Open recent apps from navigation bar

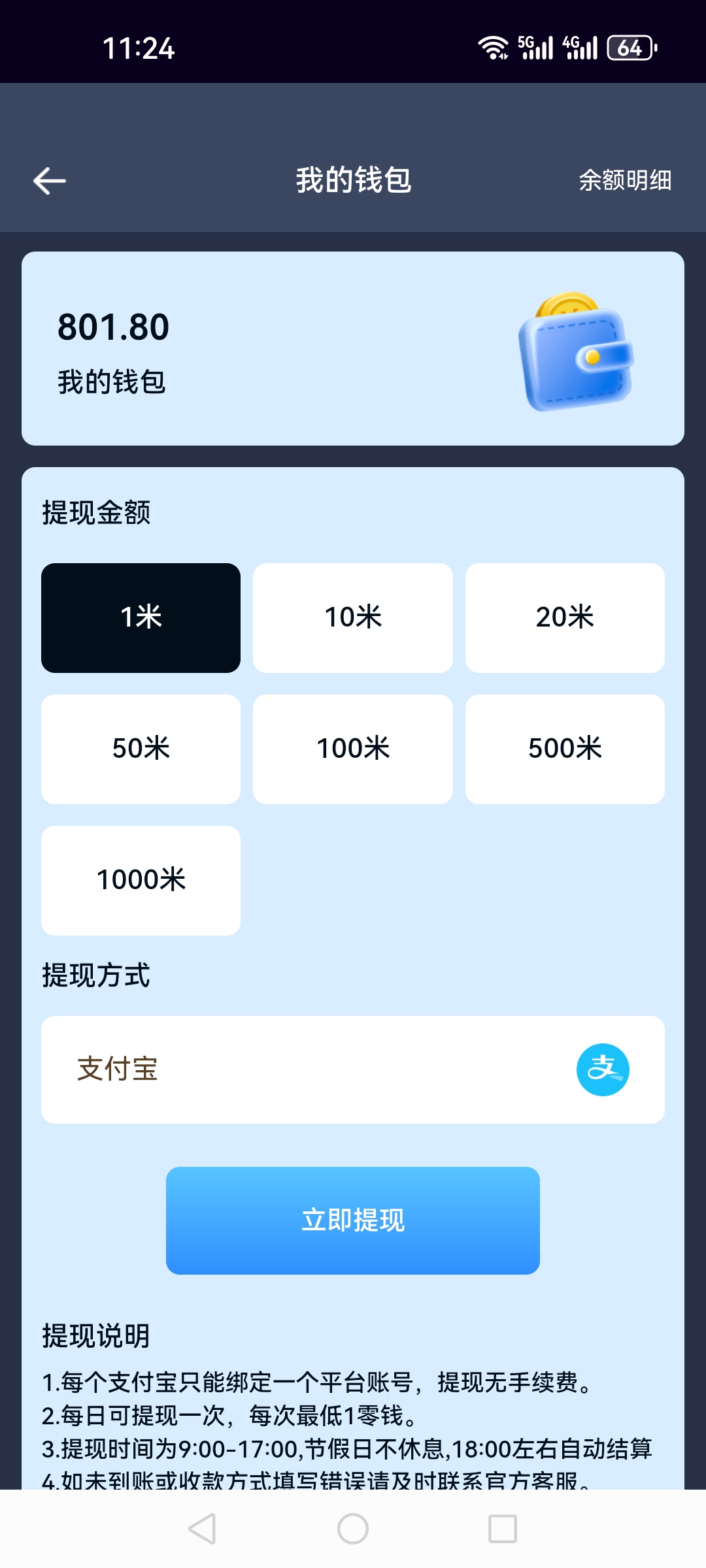tap(503, 1529)
